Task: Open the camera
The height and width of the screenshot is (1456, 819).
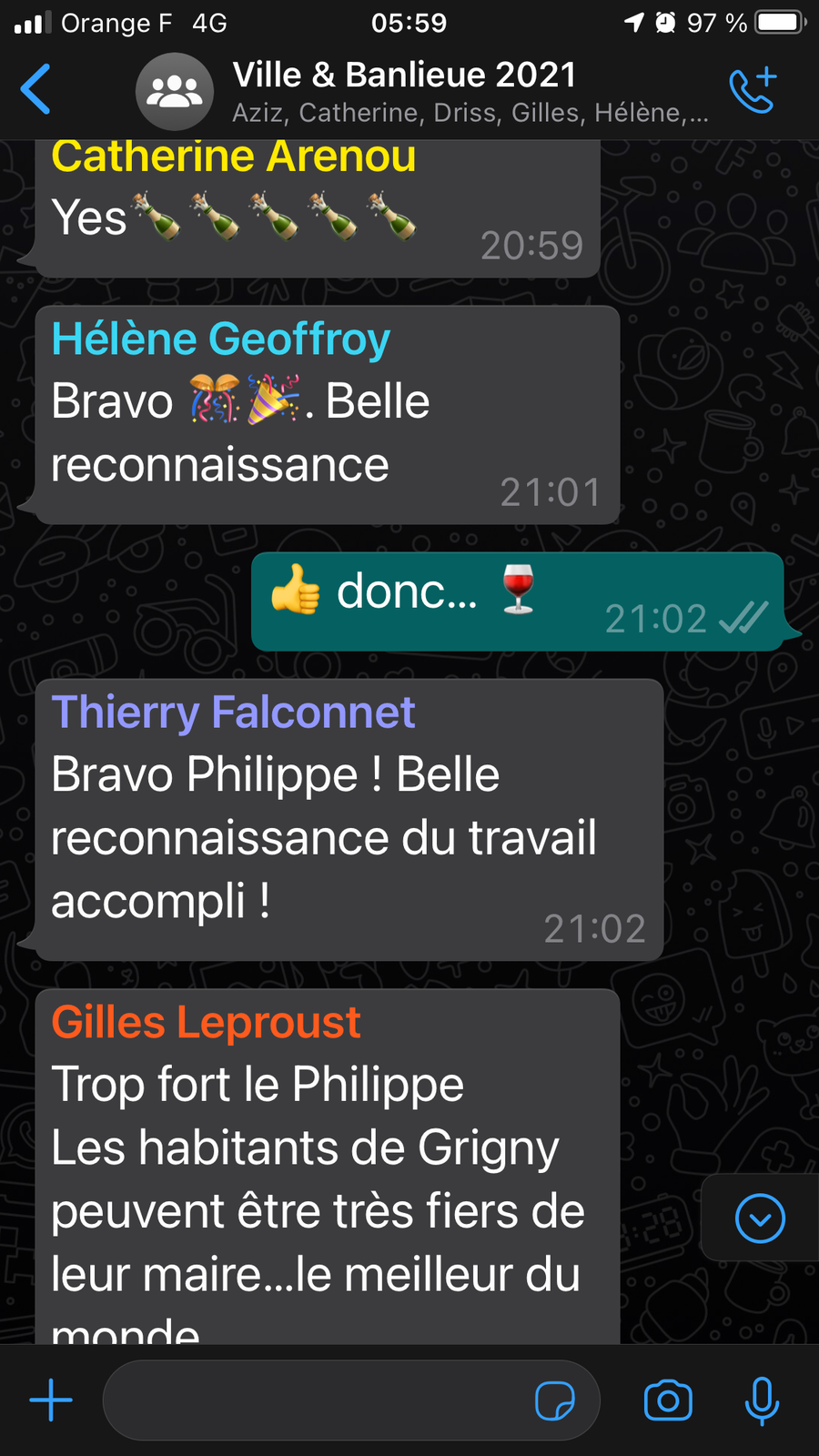Action: point(668,1400)
